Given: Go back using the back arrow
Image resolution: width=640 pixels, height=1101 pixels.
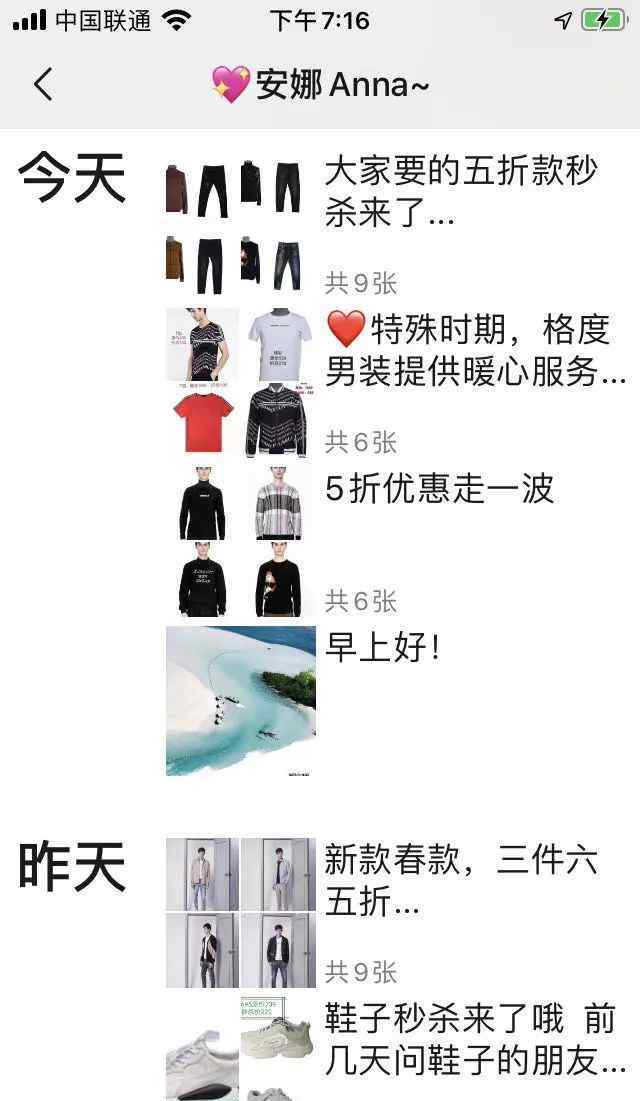Looking at the screenshot, I should coord(42,85).
